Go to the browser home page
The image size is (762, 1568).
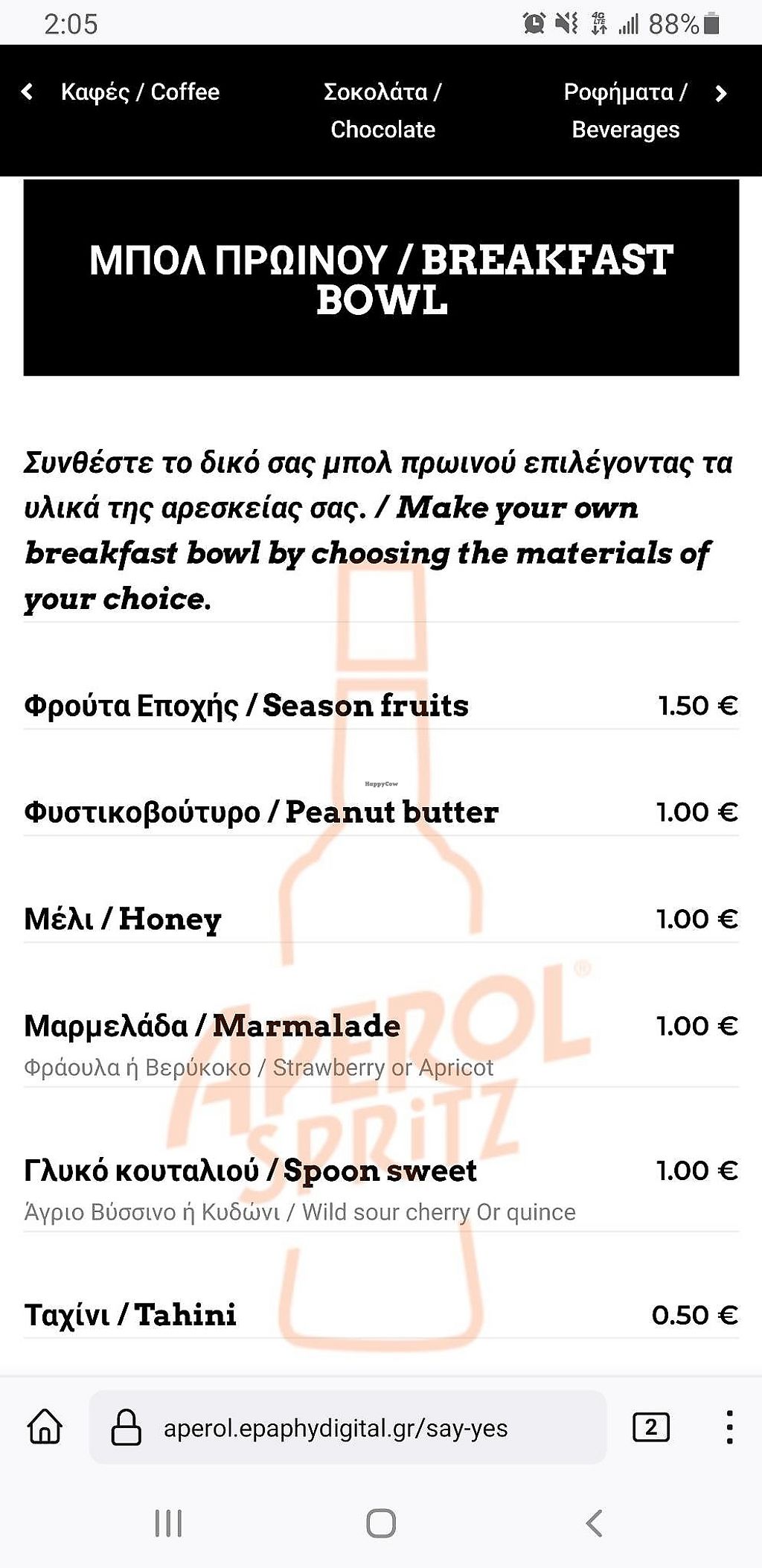[x=45, y=1427]
